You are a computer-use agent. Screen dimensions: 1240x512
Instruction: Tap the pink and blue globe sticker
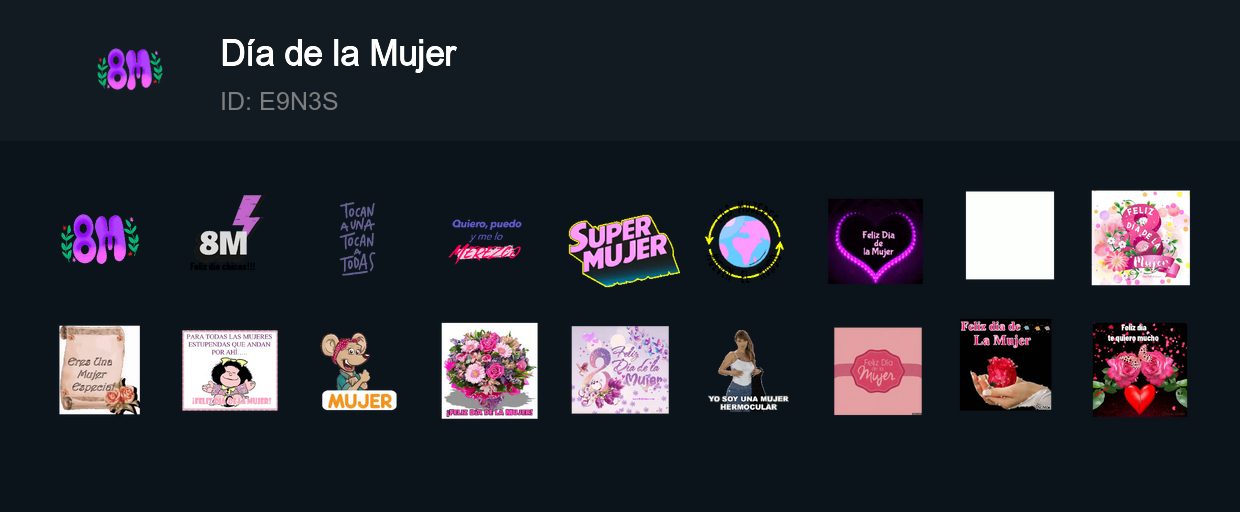pos(745,241)
